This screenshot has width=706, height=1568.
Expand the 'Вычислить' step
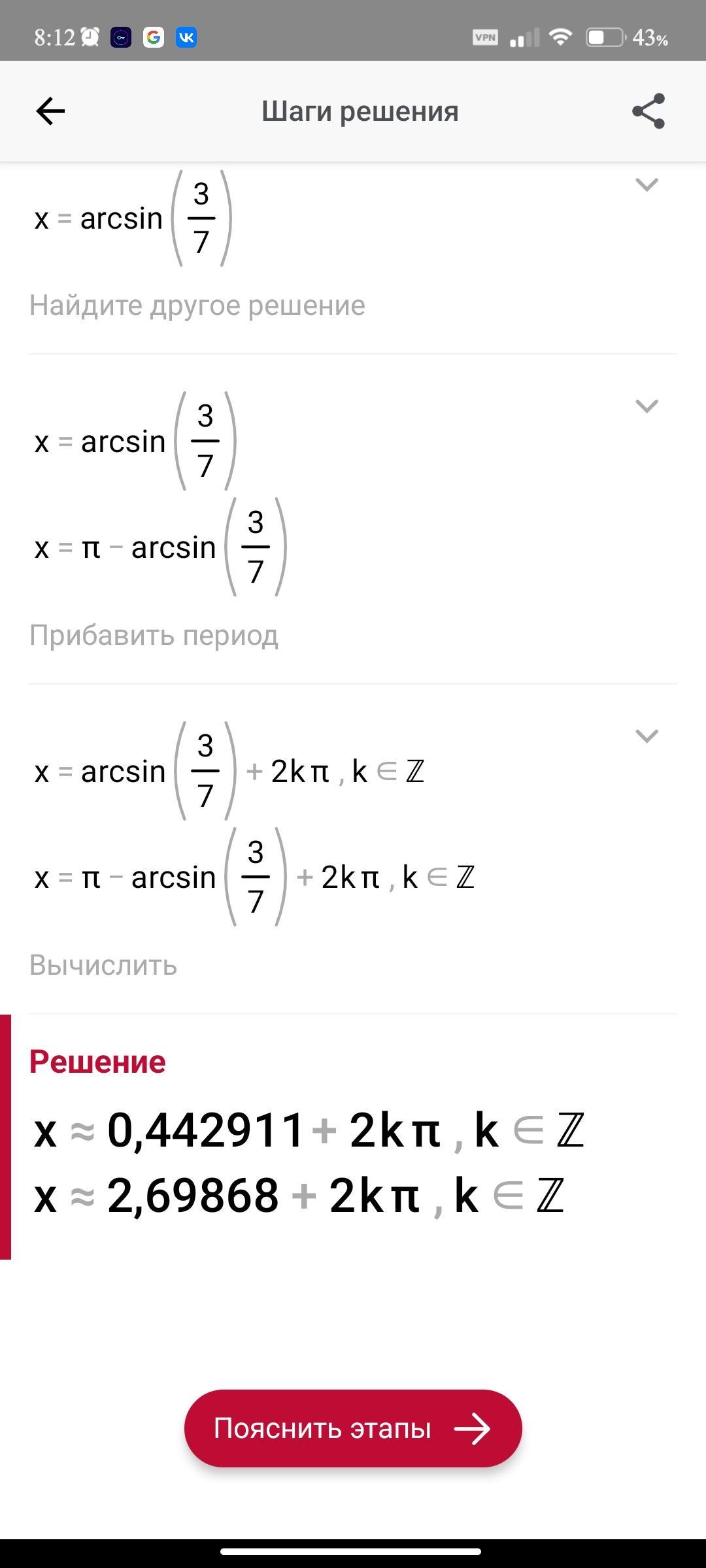coord(646,736)
